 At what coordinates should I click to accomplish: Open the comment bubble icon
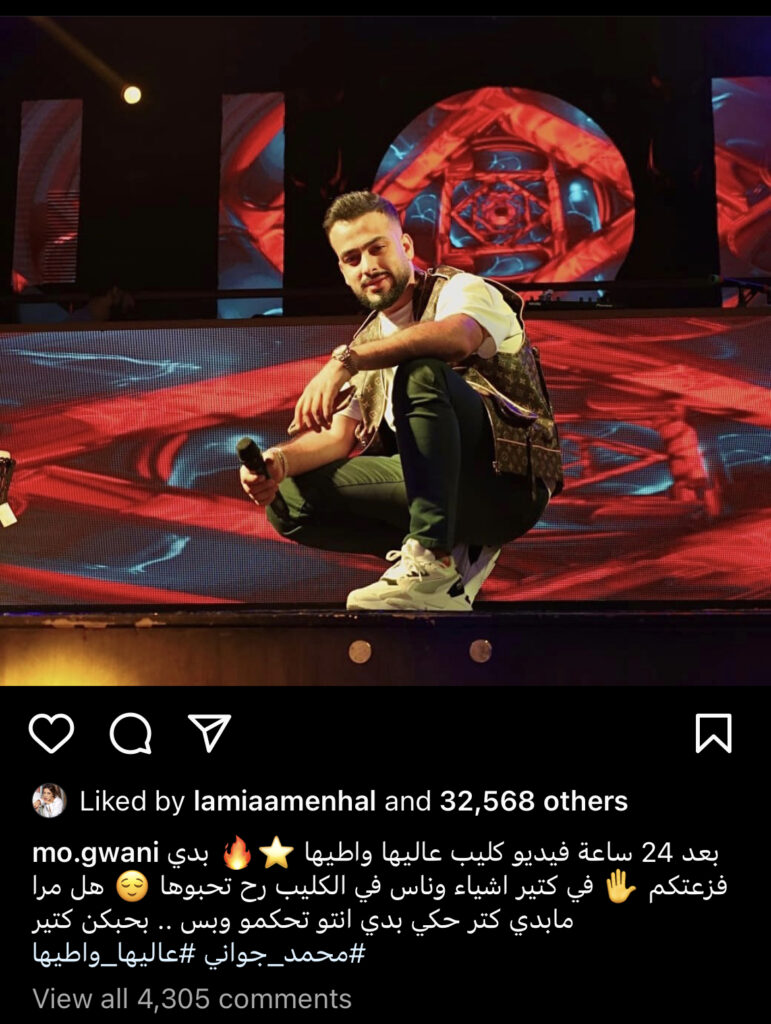coord(130,734)
